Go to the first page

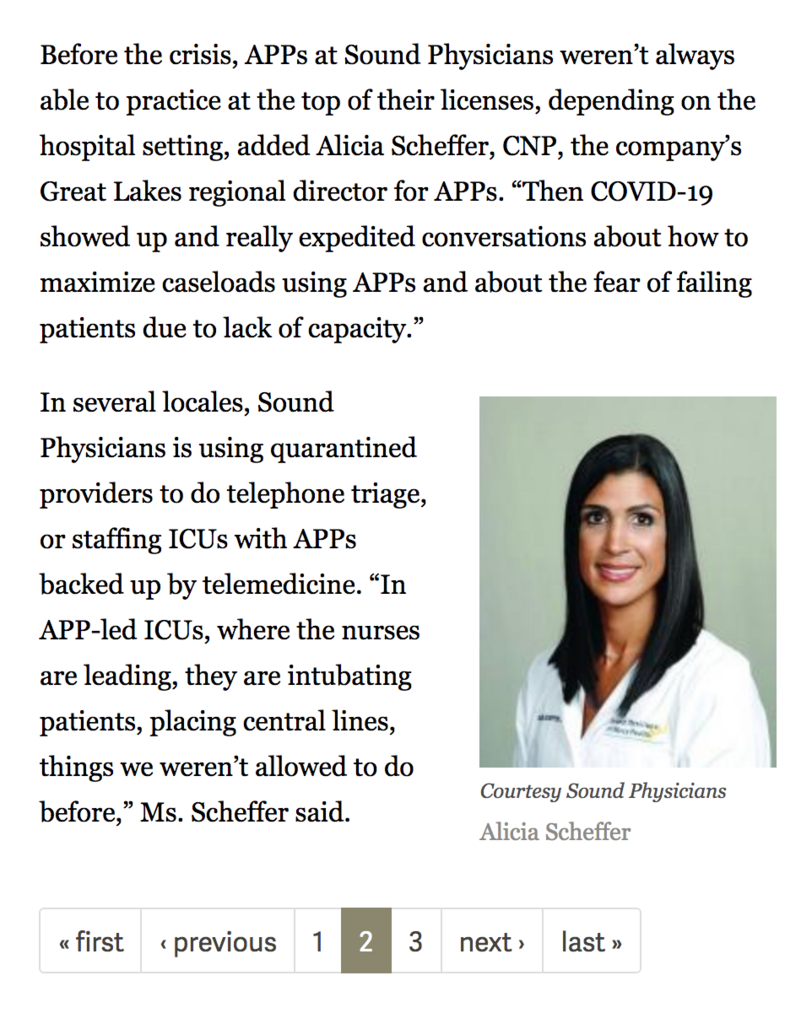91,941
